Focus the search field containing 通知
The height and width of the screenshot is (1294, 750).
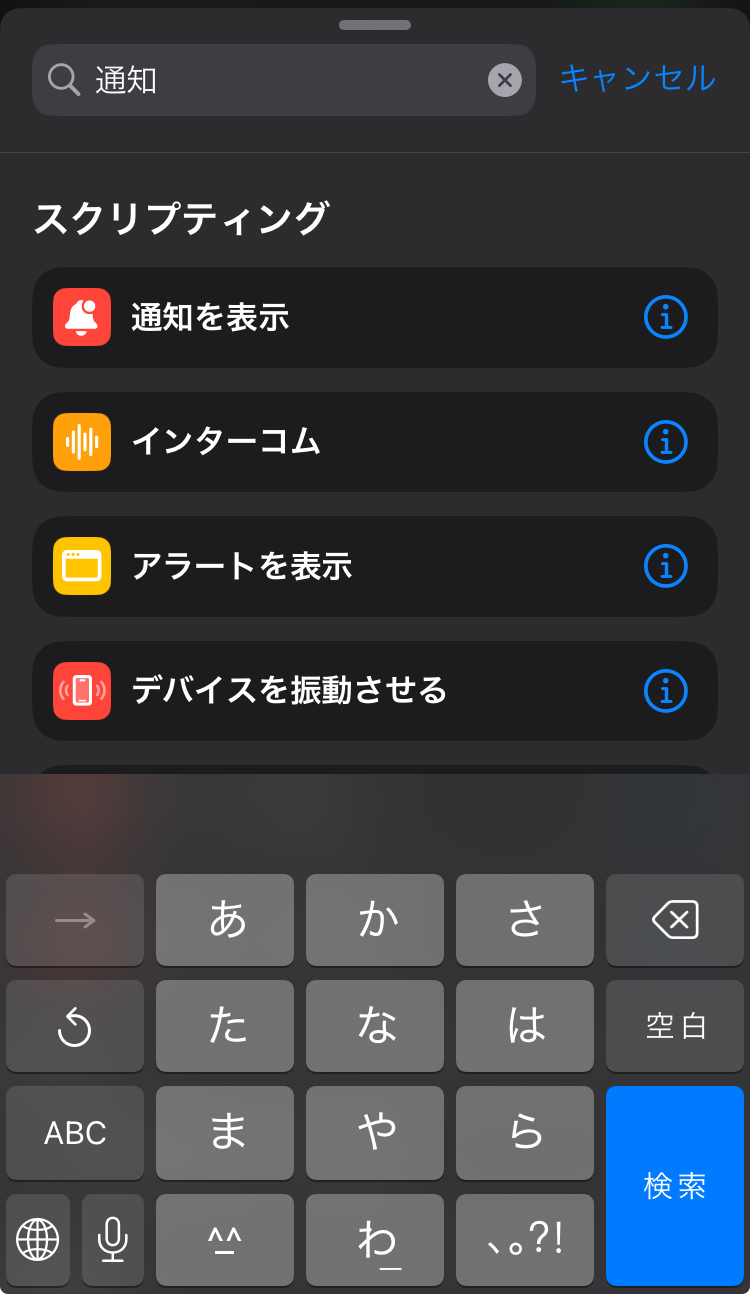(x=284, y=80)
